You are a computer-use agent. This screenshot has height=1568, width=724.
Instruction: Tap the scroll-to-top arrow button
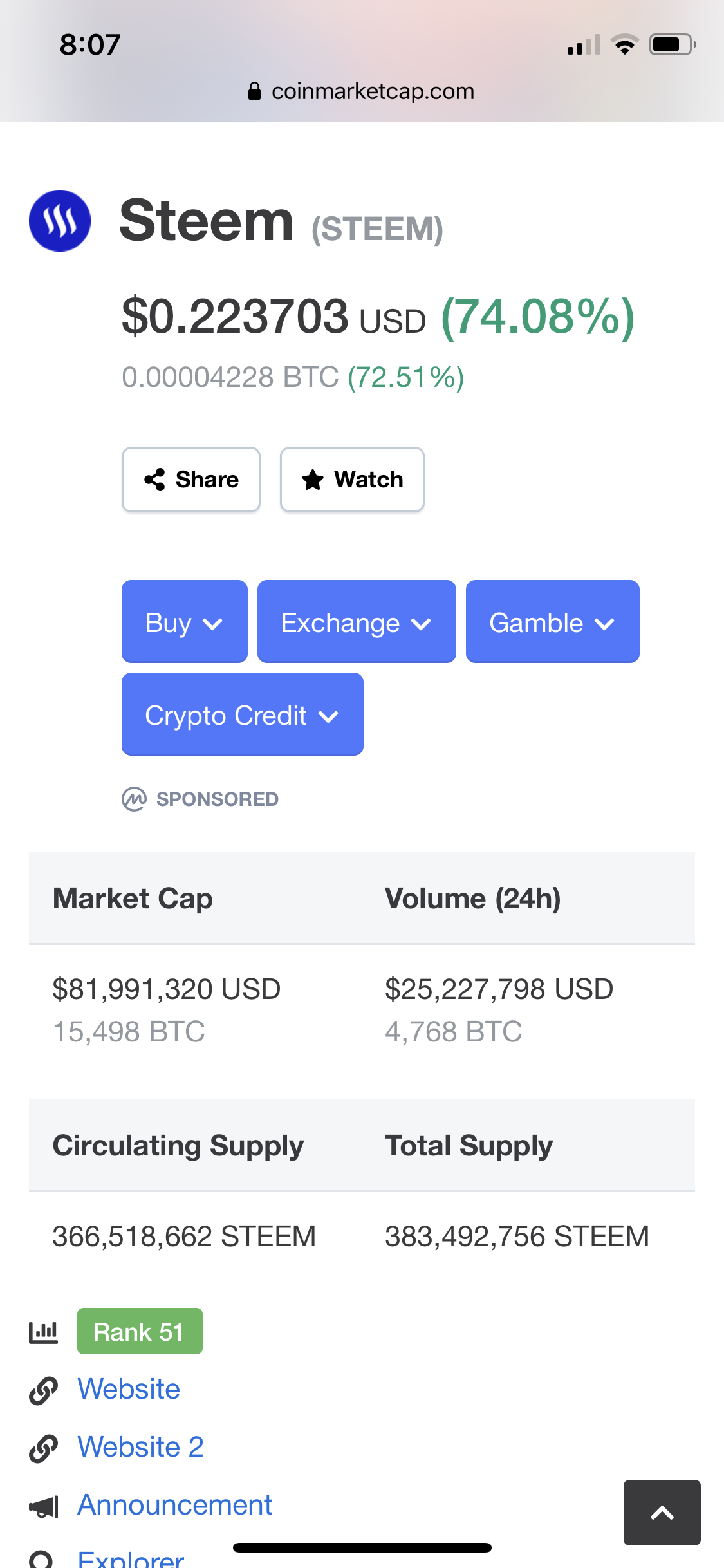point(662,1512)
